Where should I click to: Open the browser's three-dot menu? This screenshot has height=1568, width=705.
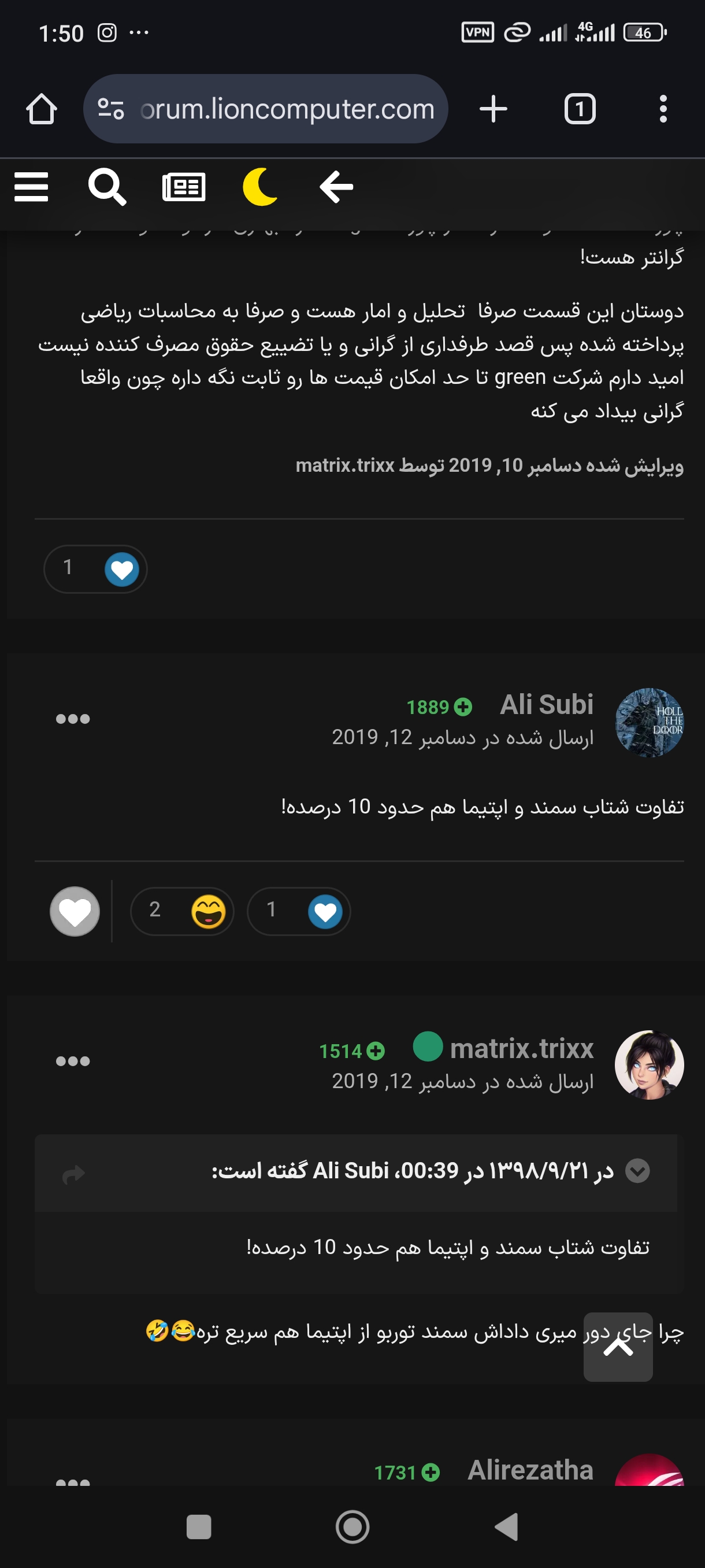coord(663,109)
